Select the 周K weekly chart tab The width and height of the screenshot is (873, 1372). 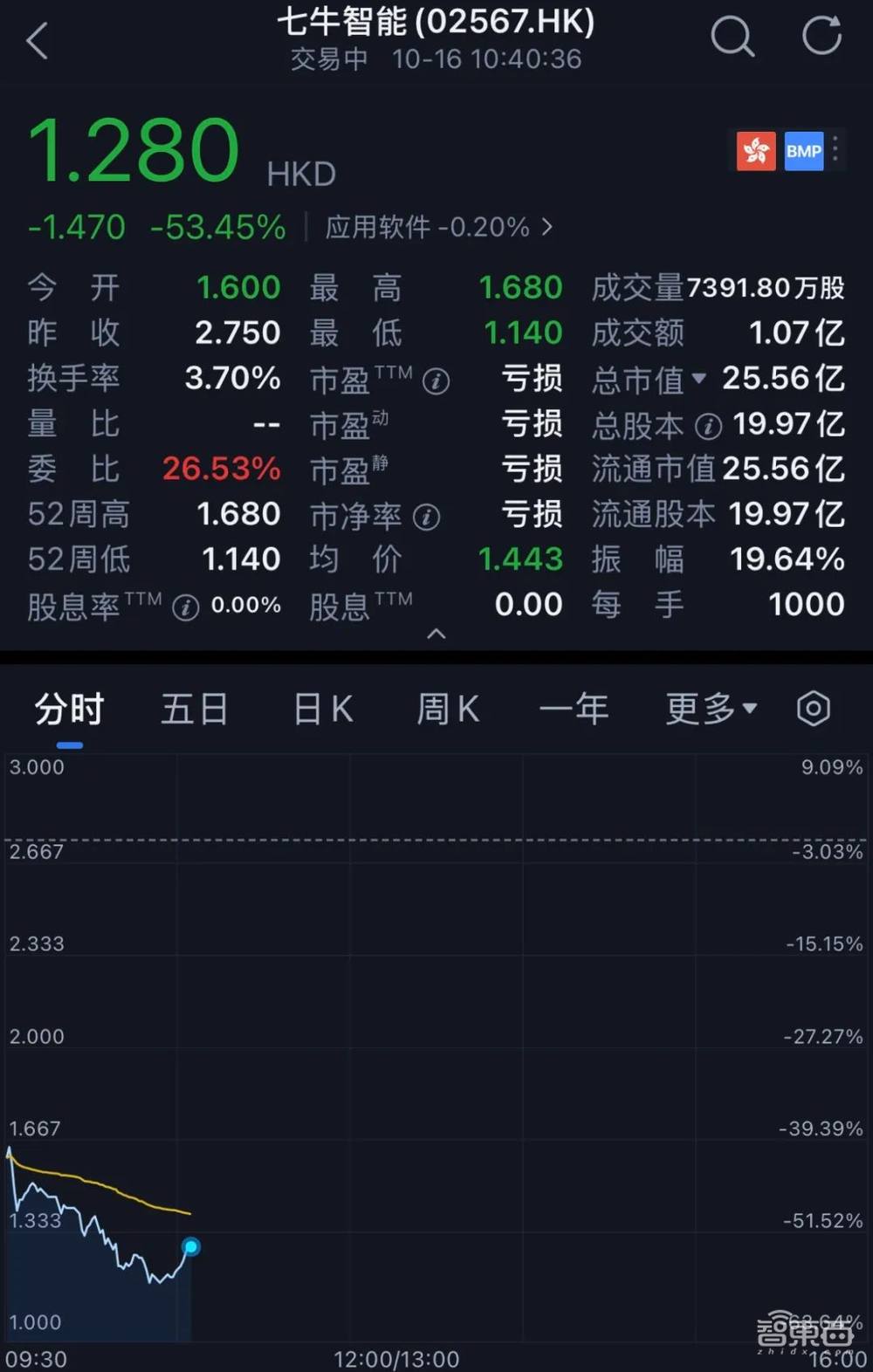[447, 709]
